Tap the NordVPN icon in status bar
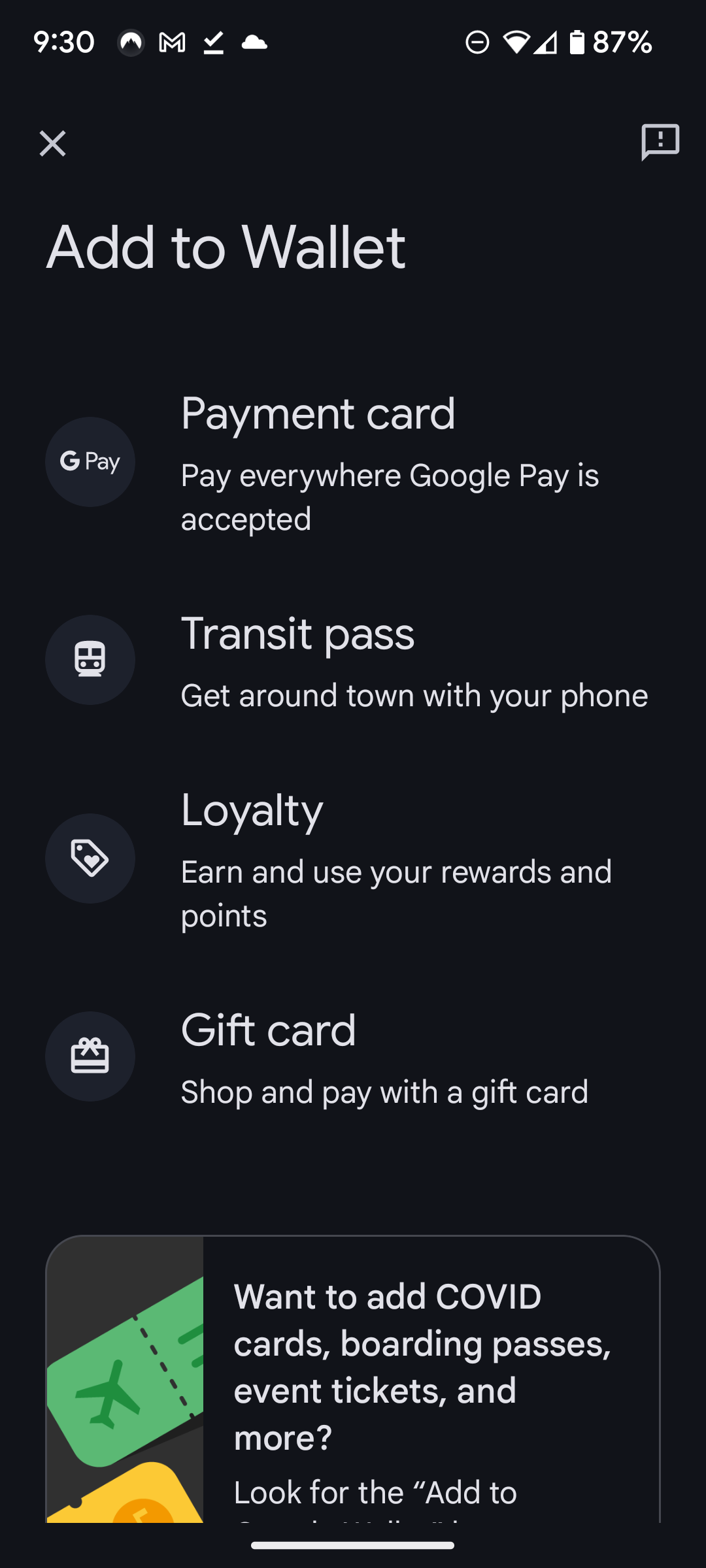Image resolution: width=706 pixels, height=1568 pixels. pyautogui.click(x=131, y=42)
